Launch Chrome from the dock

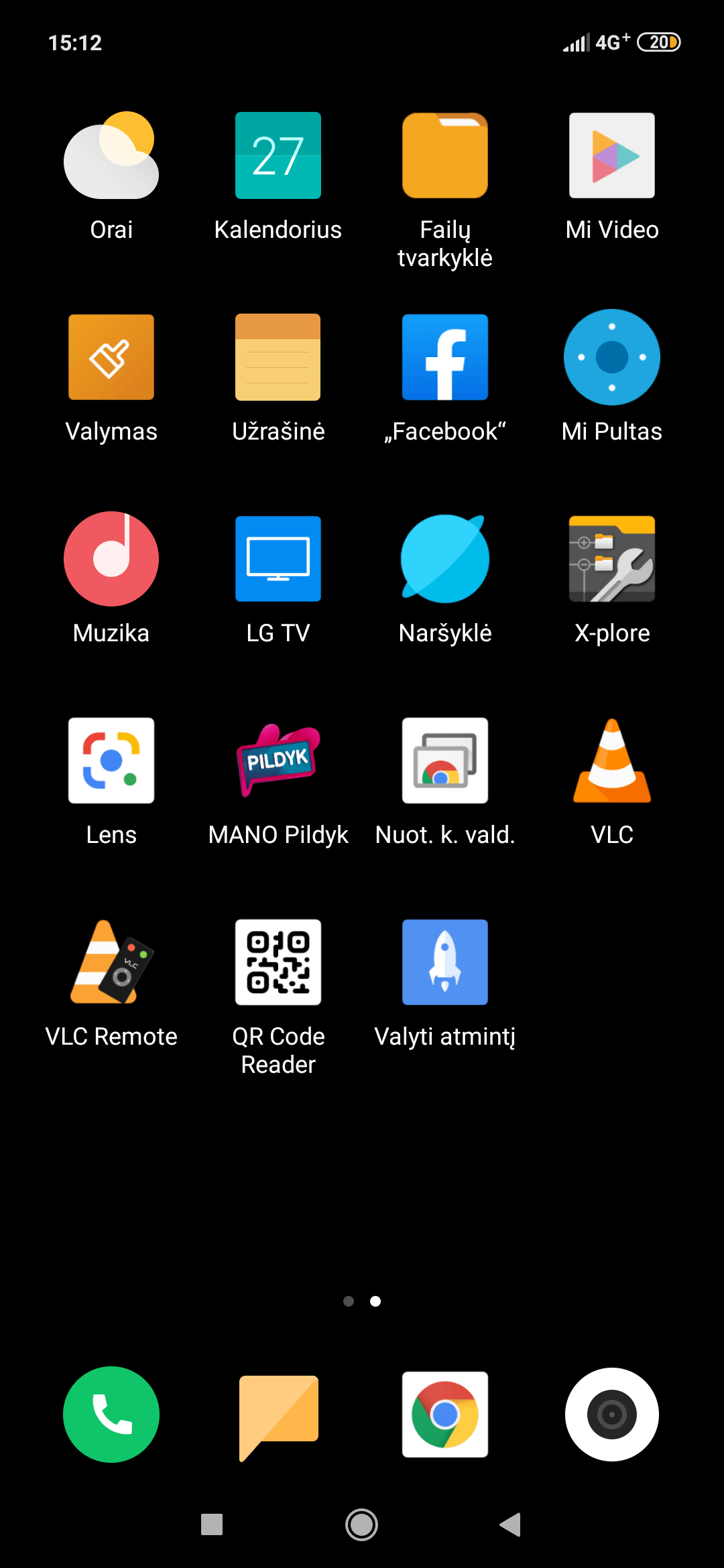pyautogui.click(x=445, y=1415)
